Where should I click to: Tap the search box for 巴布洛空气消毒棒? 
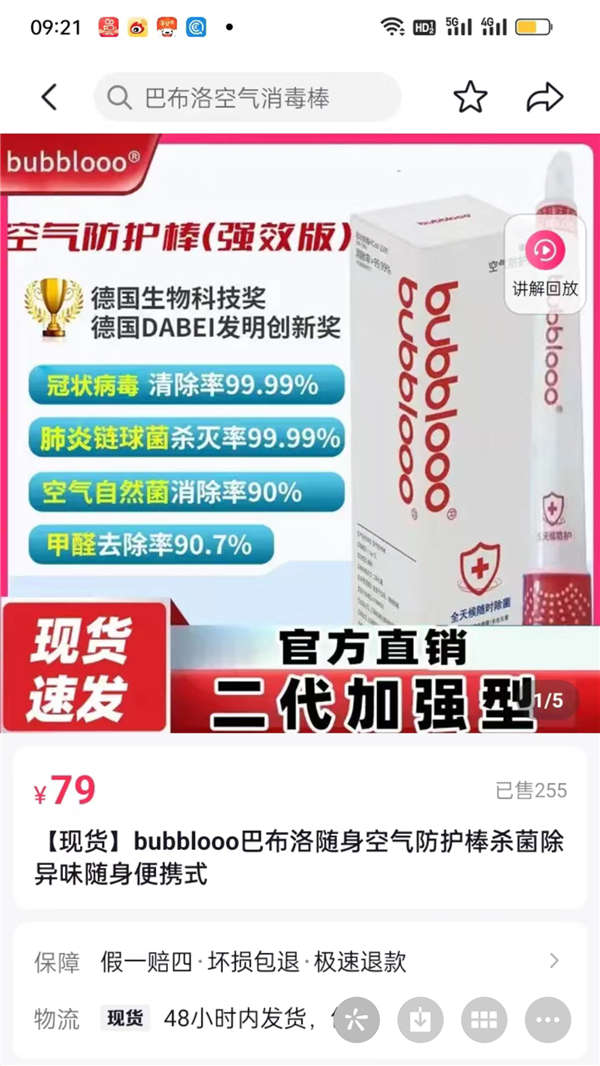pos(248,97)
